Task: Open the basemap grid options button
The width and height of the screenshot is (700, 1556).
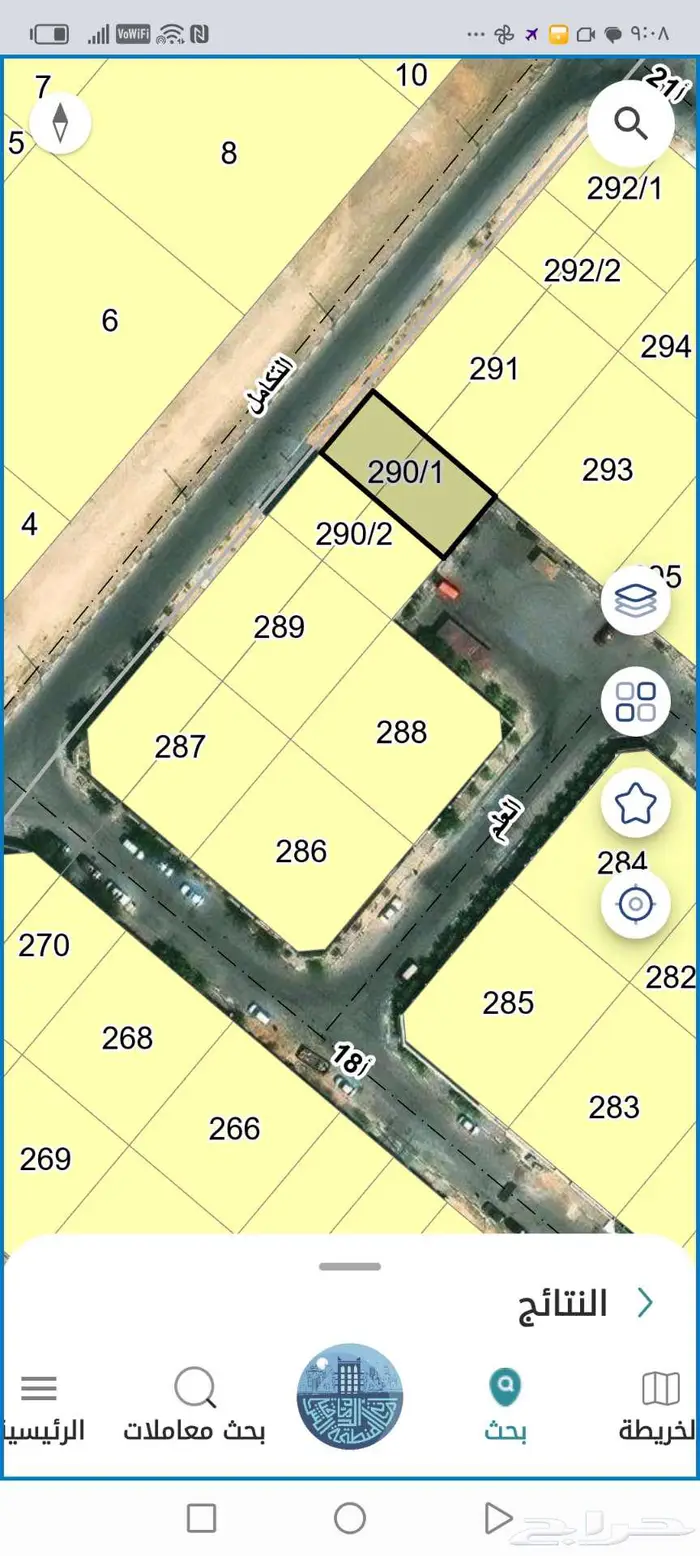Action: (635, 701)
